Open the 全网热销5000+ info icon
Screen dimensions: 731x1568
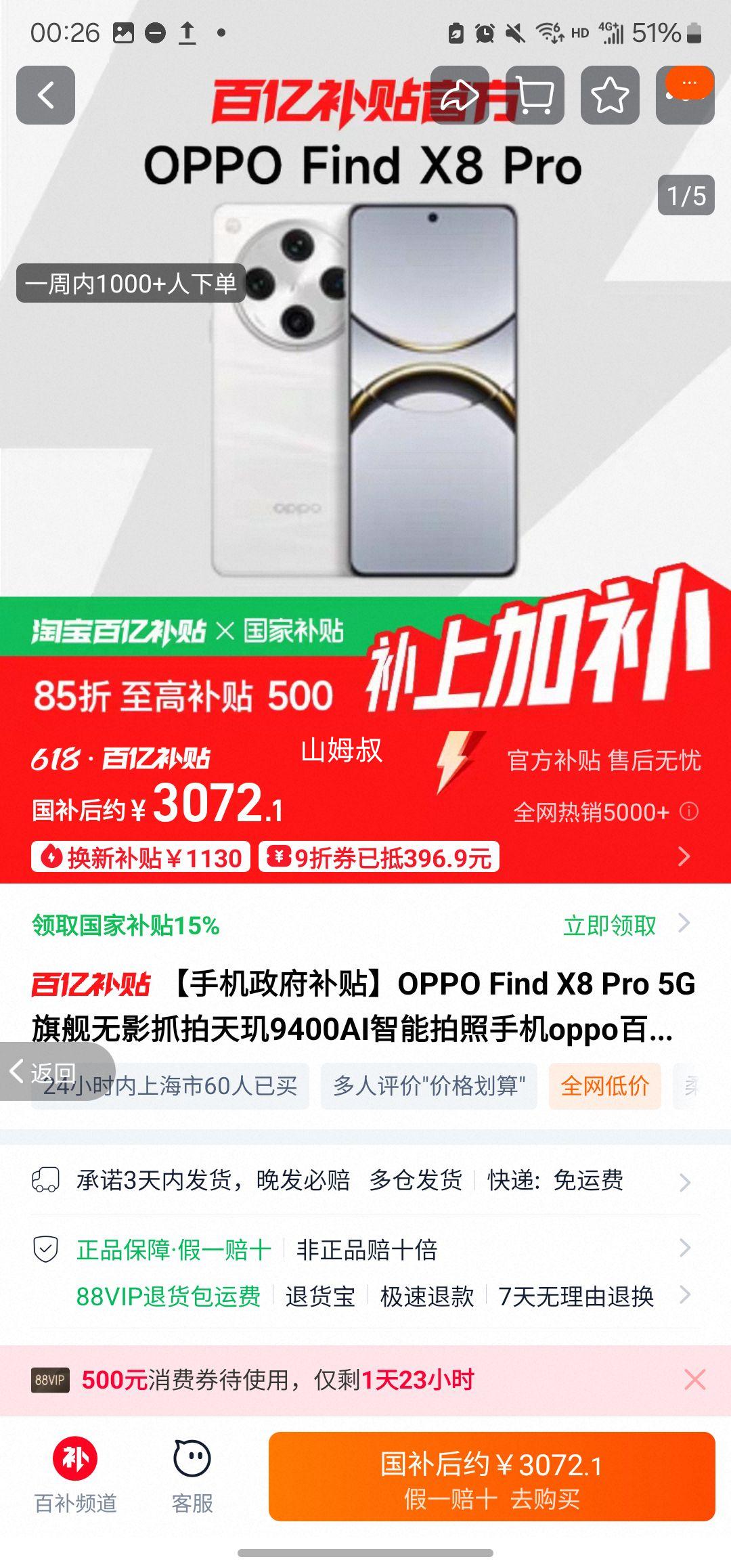click(x=689, y=811)
